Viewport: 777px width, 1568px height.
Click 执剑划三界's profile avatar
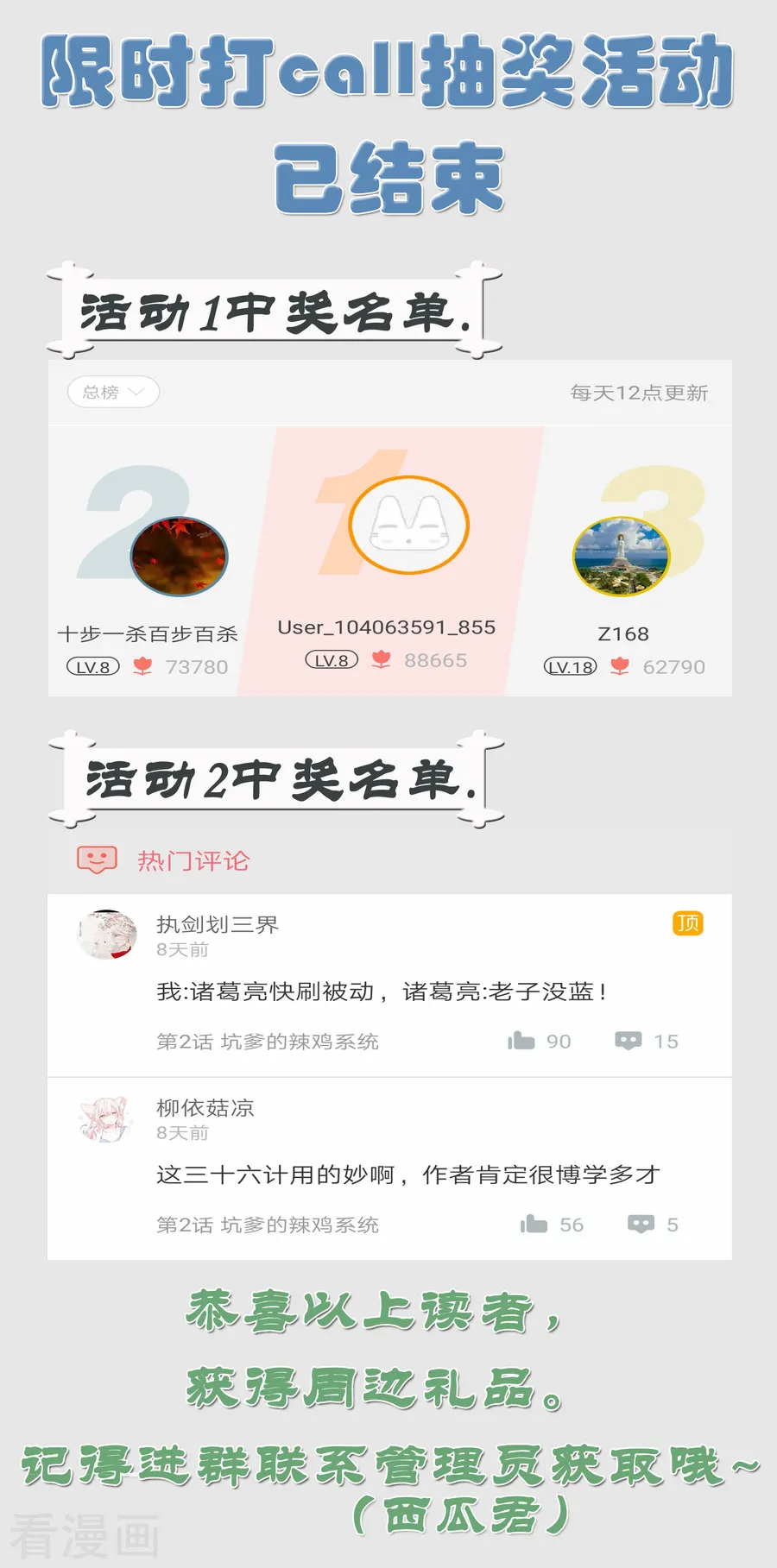coord(106,935)
